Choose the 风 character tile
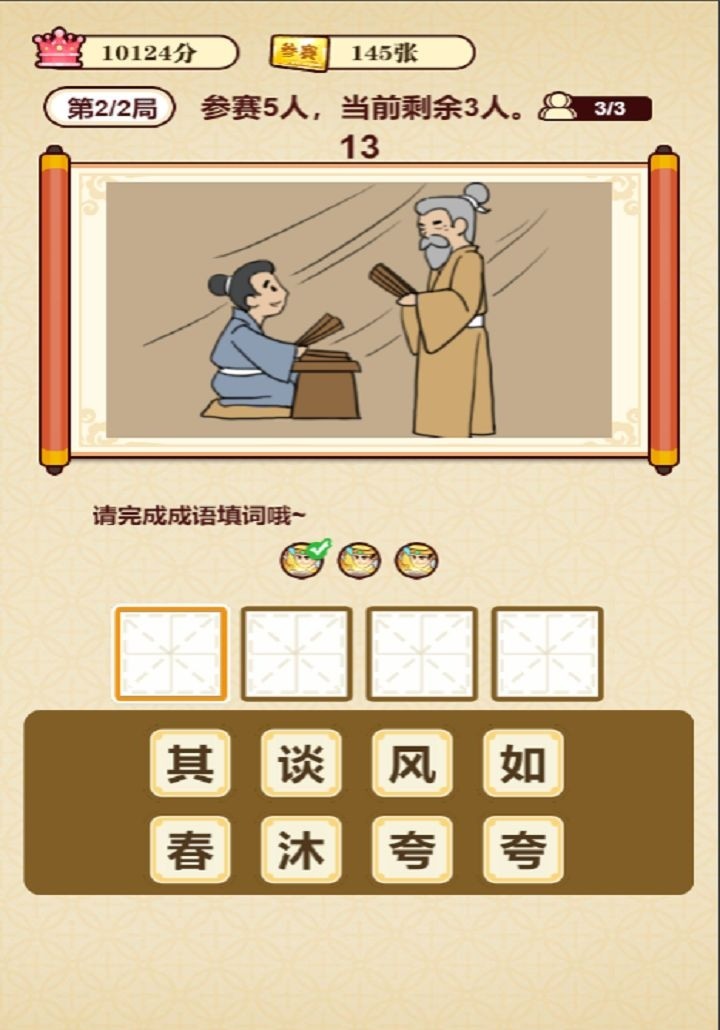Image resolution: width=720 pixels, height=1030 pixels. pyautogui.click(x=412, y=764)
